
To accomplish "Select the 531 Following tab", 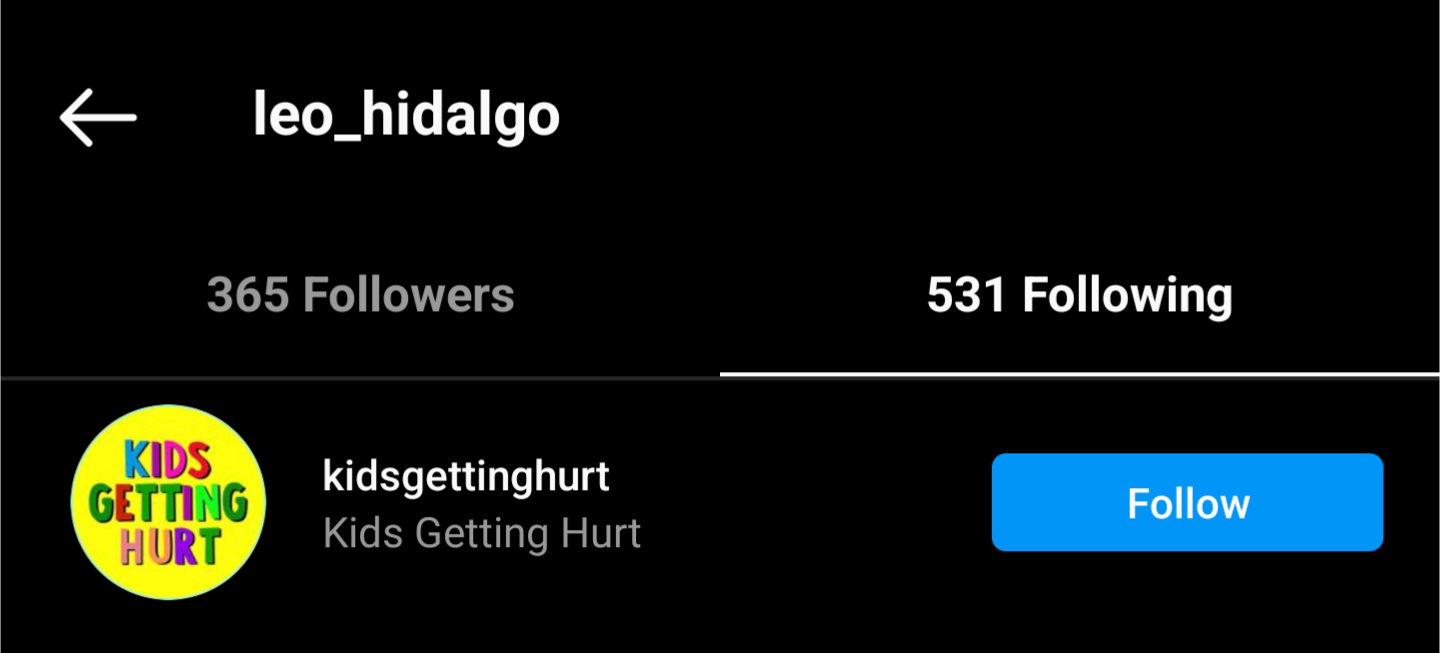I will click(x=1079, y=296).
